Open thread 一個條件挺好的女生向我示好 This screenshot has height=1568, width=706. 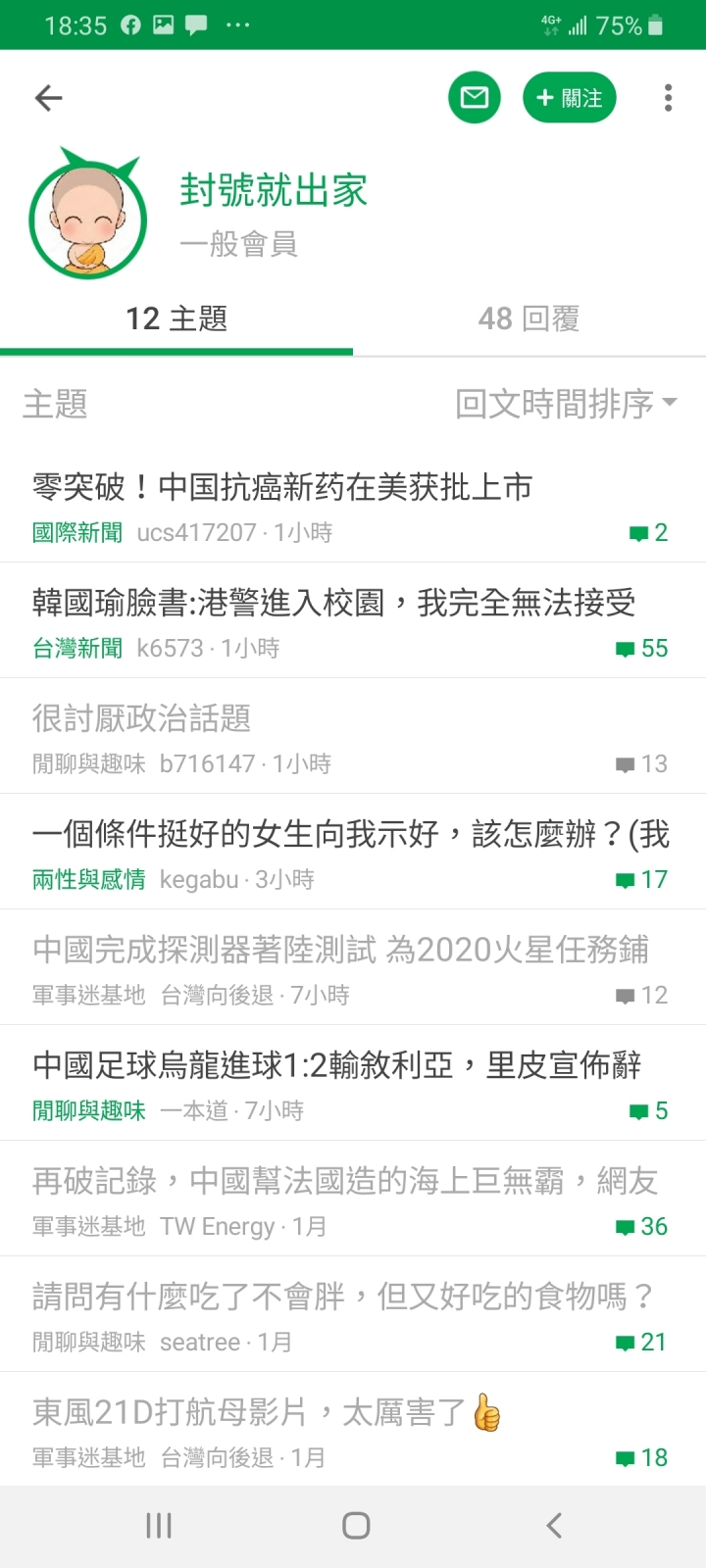click(x=350, y=834)
